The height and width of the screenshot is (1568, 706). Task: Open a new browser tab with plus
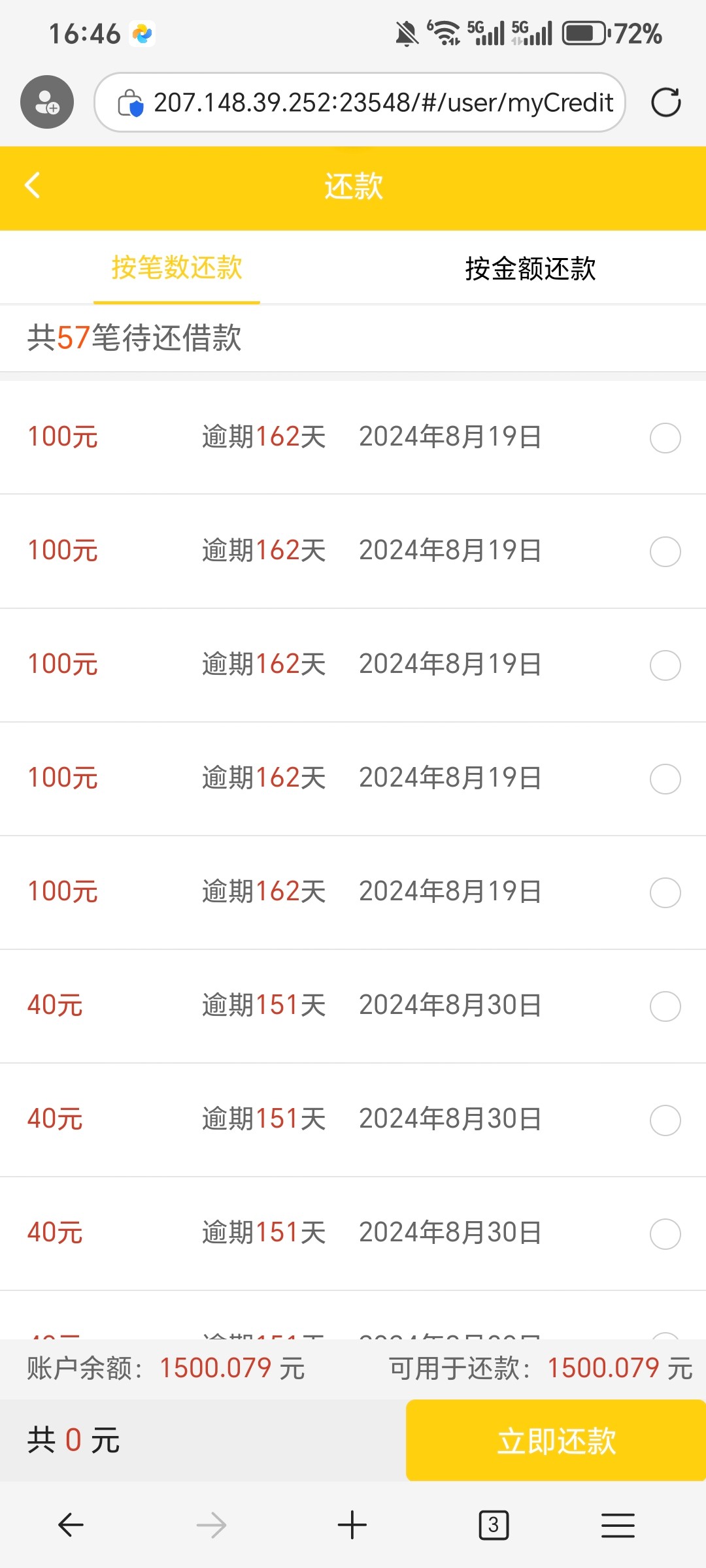[x=352, y=1526]
